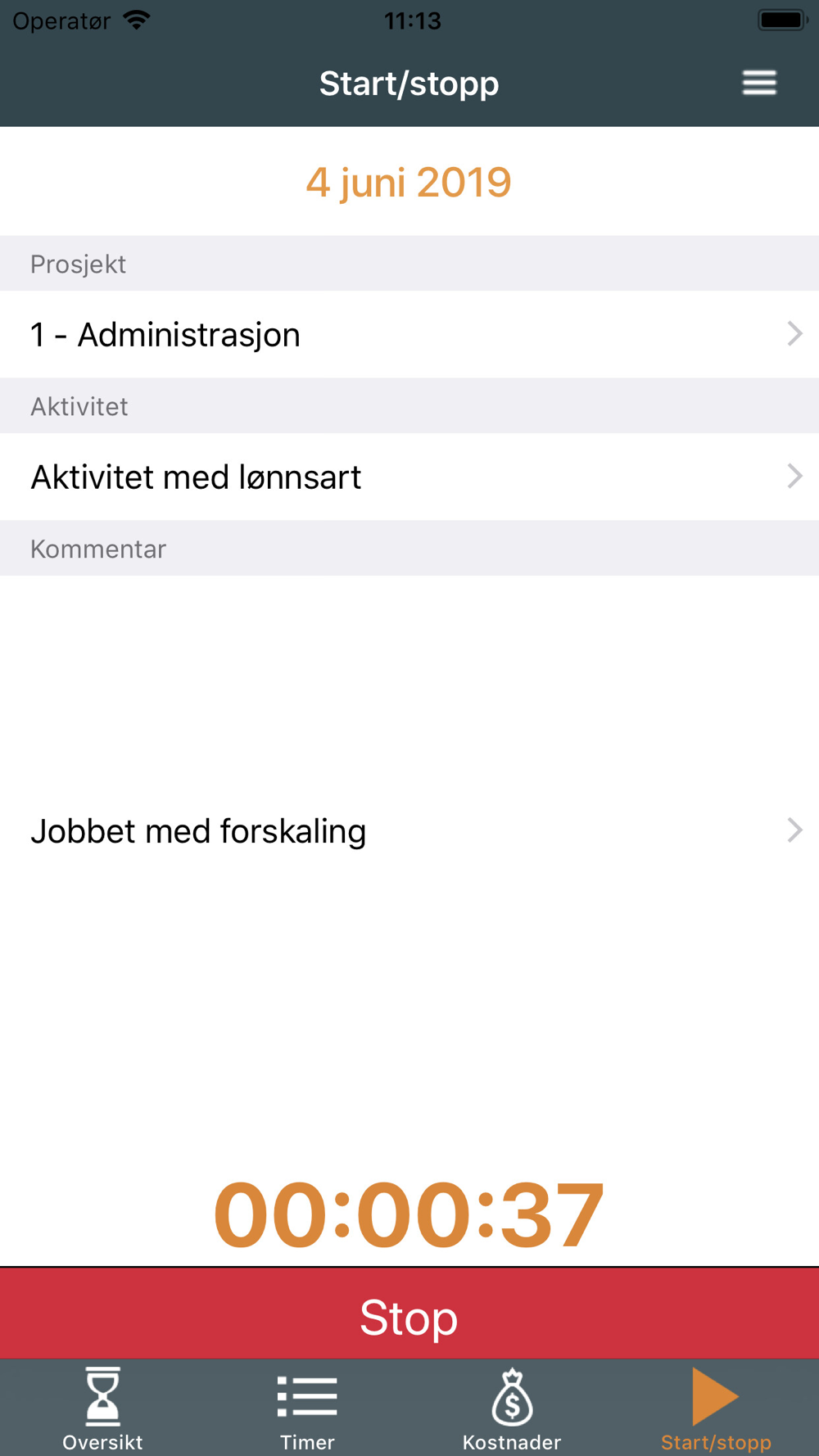Open the project row 1 - Administrasjon

coord(409,334)
